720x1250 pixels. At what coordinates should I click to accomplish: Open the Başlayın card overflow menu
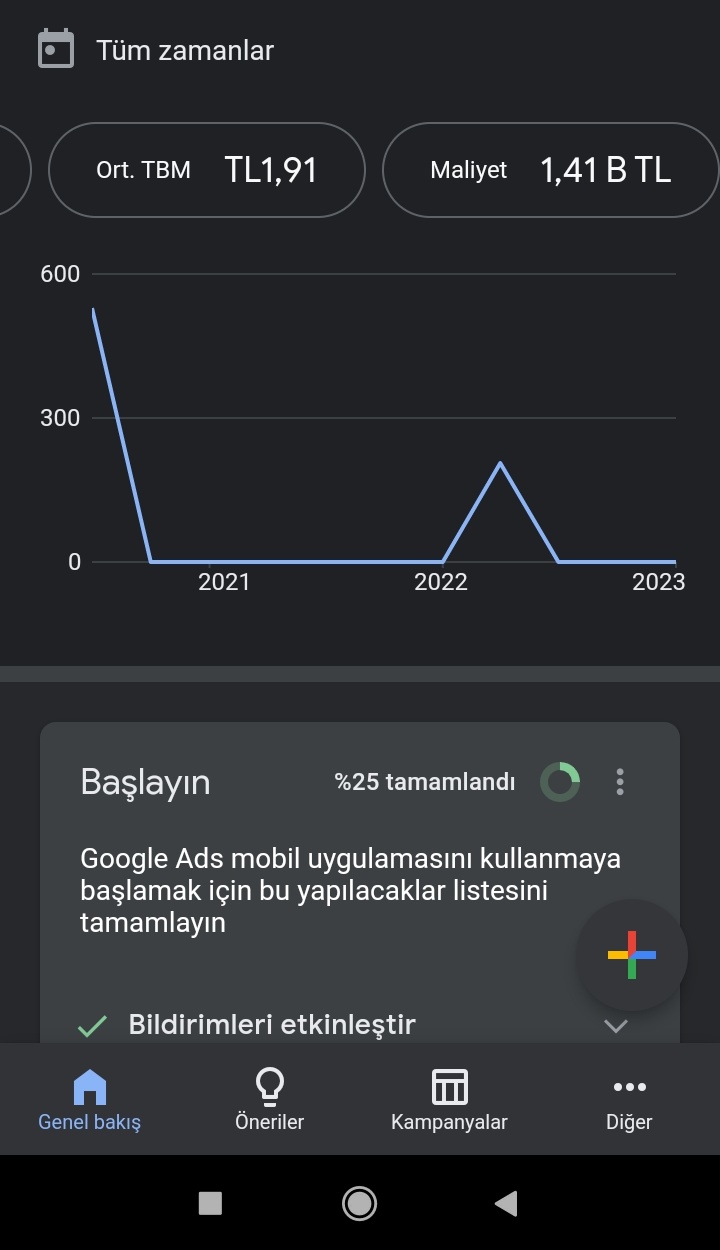(620, 782)
